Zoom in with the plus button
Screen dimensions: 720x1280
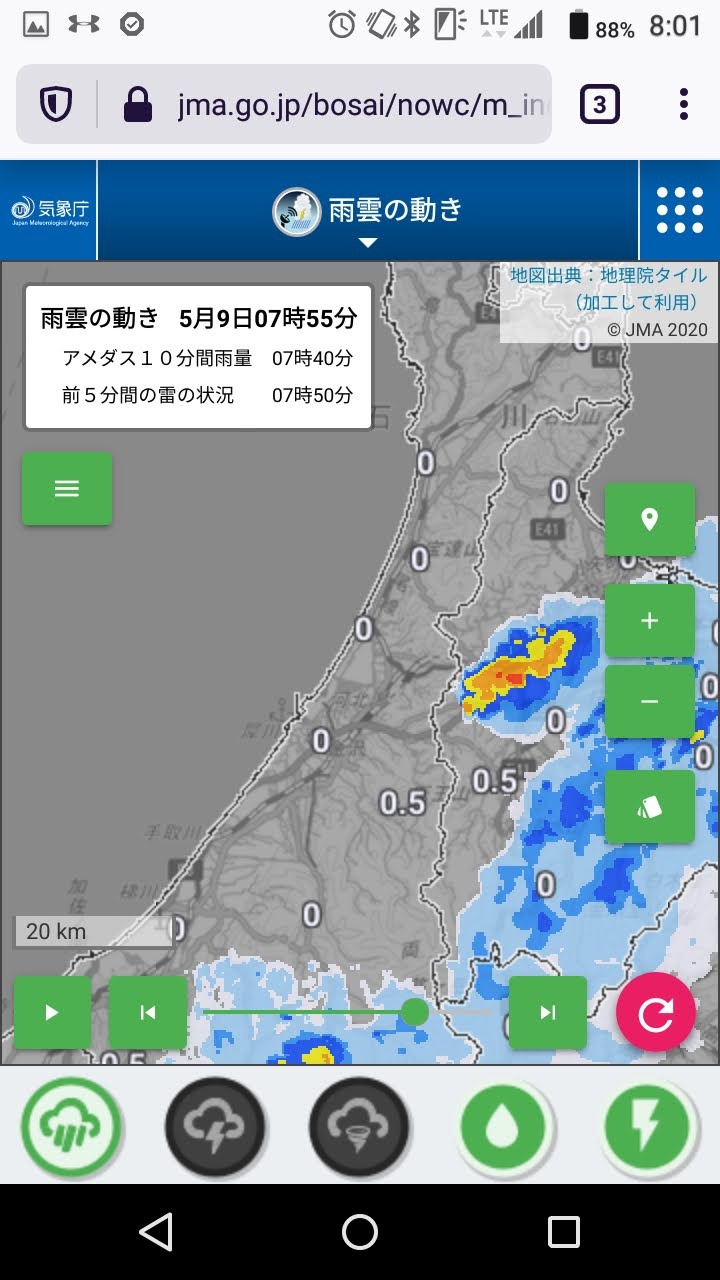pos(650,621)
